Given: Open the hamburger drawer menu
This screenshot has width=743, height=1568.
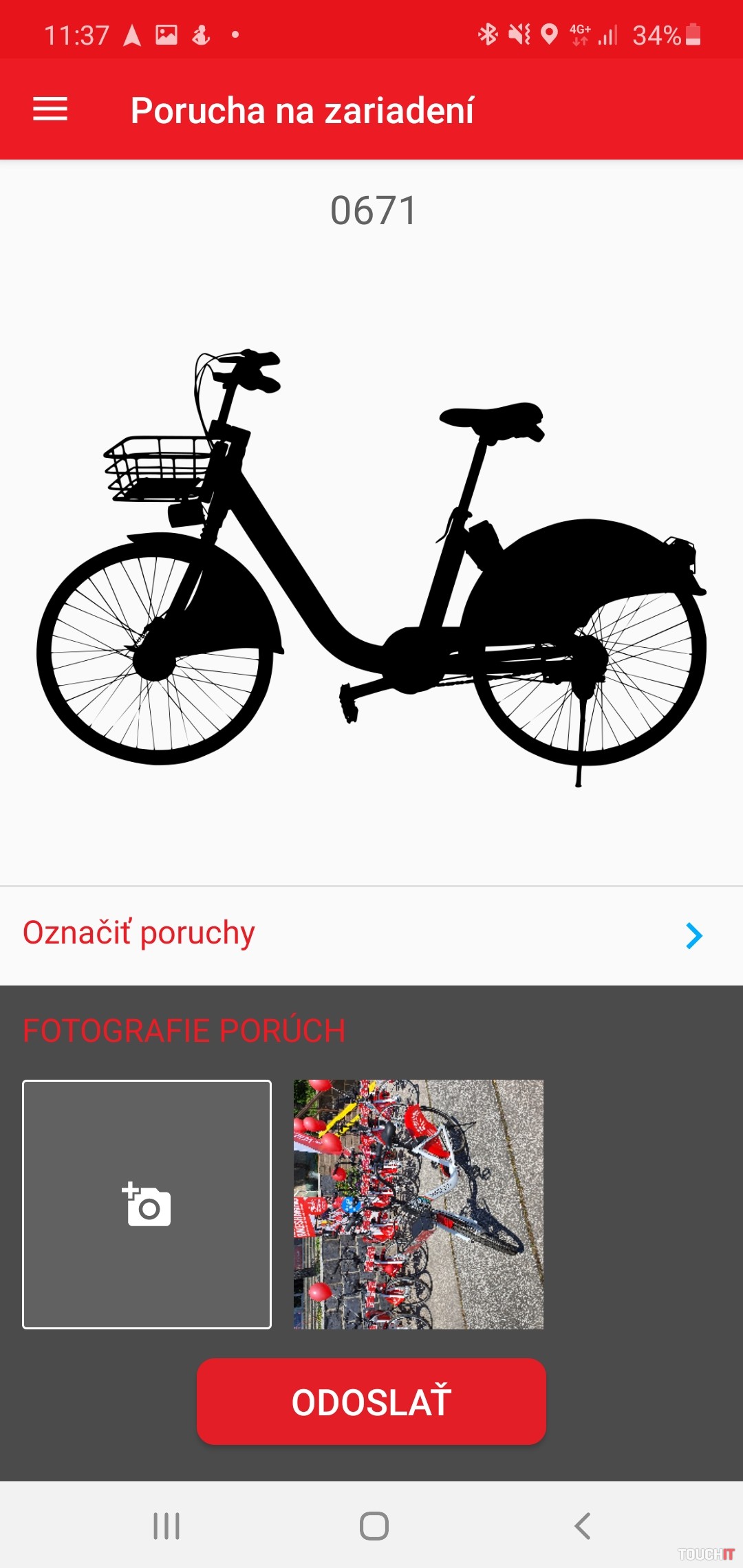Looking at the screenshot, I should (x=50, y=109).
